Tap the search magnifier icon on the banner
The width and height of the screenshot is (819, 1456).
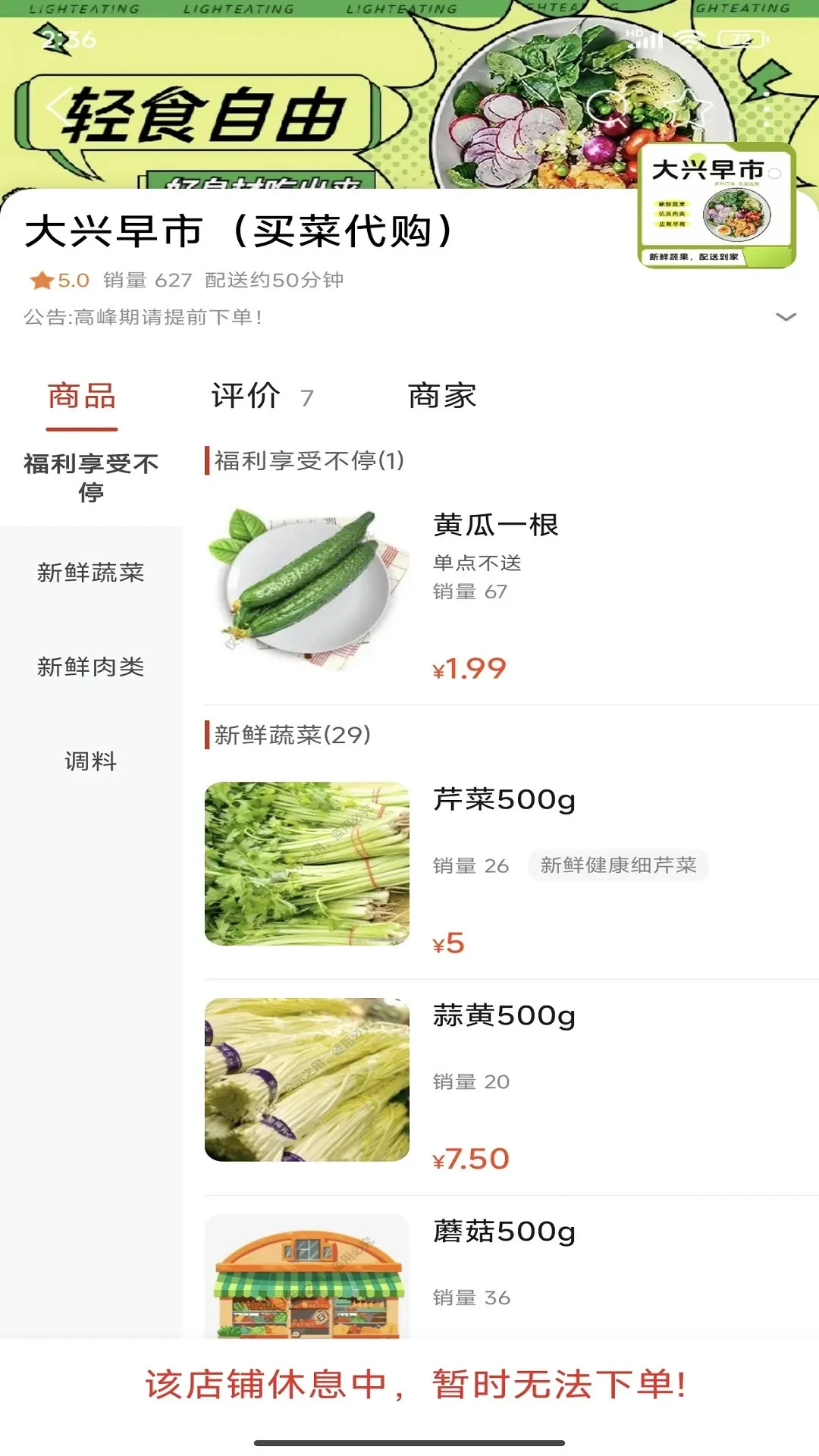tap(607, 106)
